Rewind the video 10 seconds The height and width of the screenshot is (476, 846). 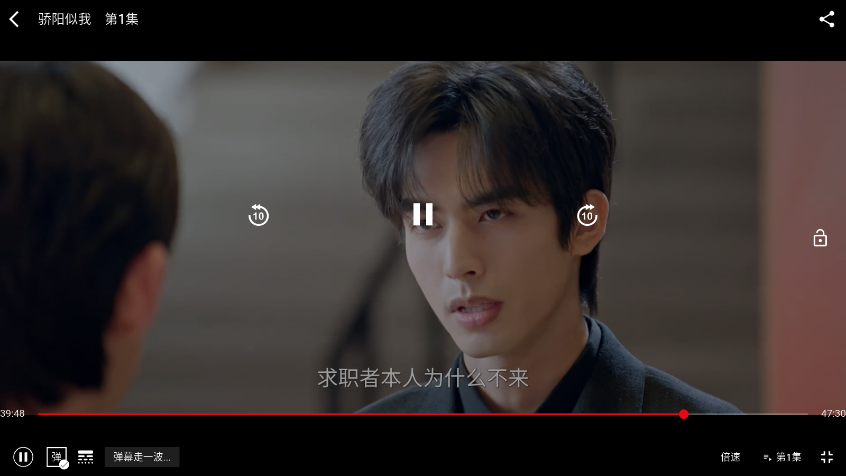point(258,215)
